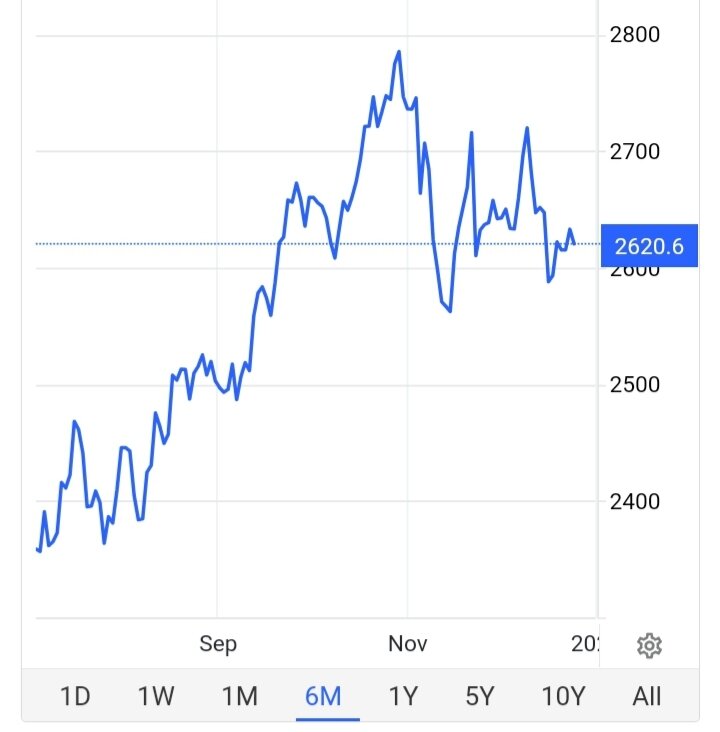This screenshot has width=720, height=732.
Task: Open chart settings gear icon
Action: [649, 646]
